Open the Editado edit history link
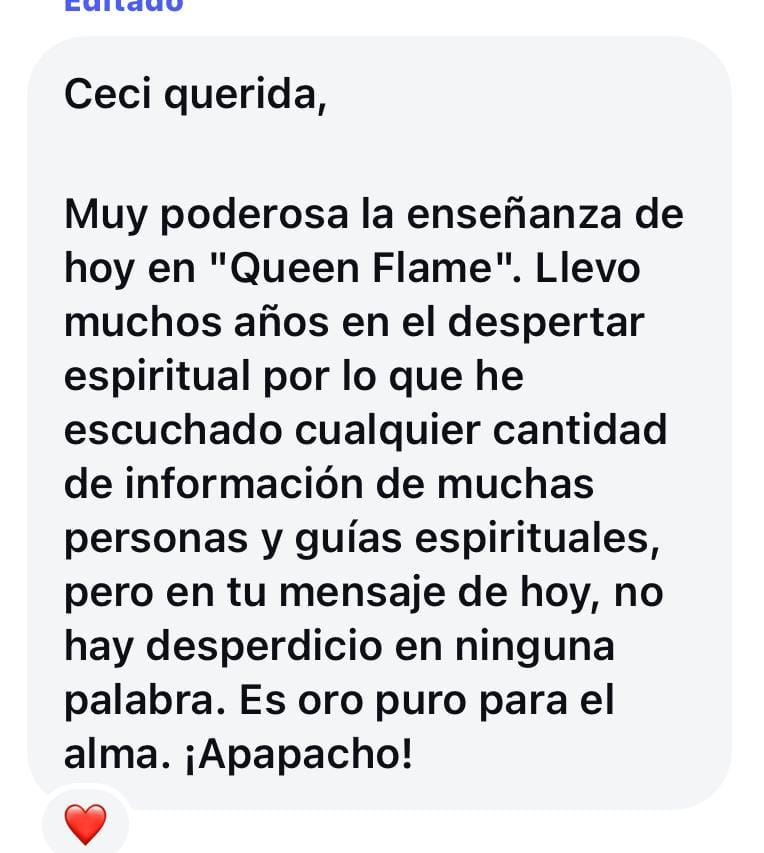Image resolution: width=764 pixels, height=853 pixels. [x=123, y=6]
